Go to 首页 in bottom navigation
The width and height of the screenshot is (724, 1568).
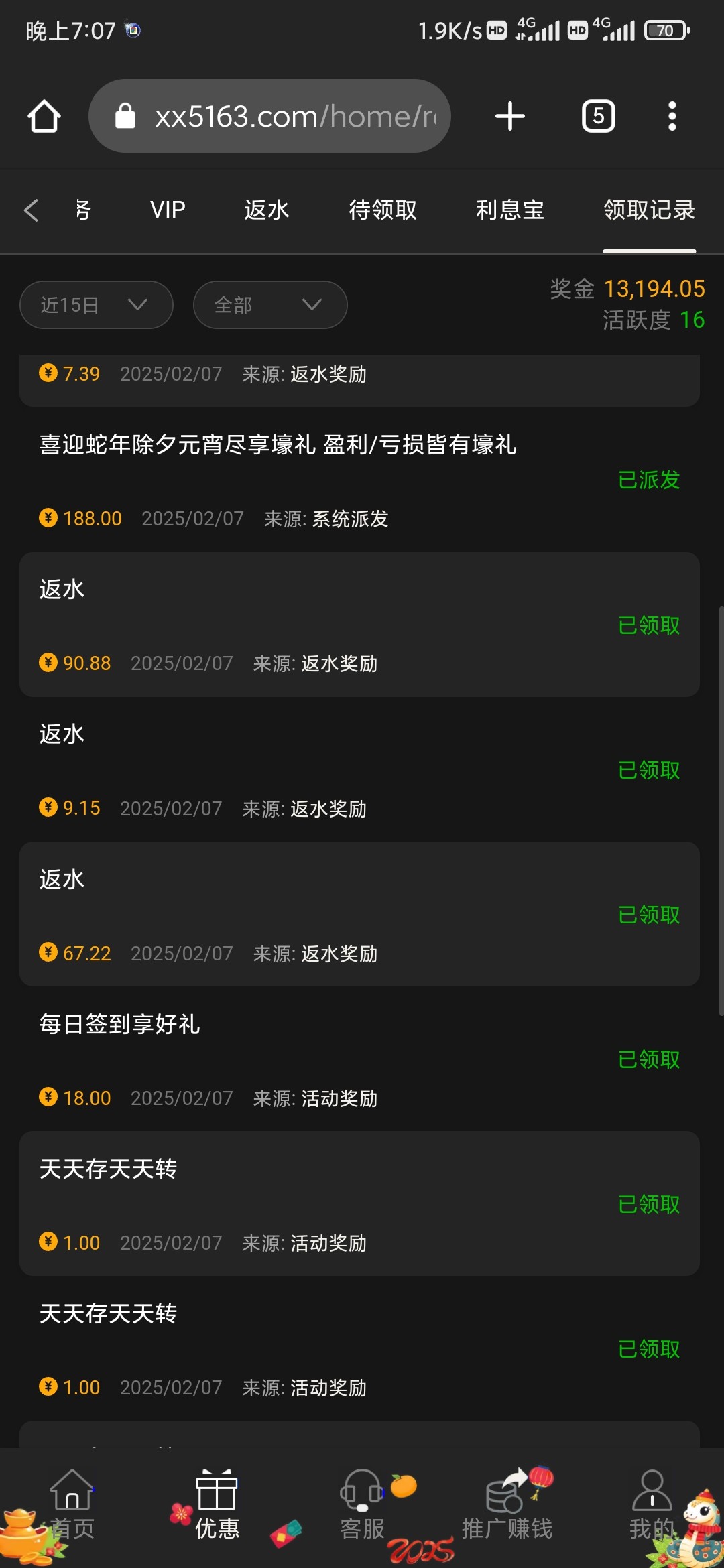(x=72, y=1505)
